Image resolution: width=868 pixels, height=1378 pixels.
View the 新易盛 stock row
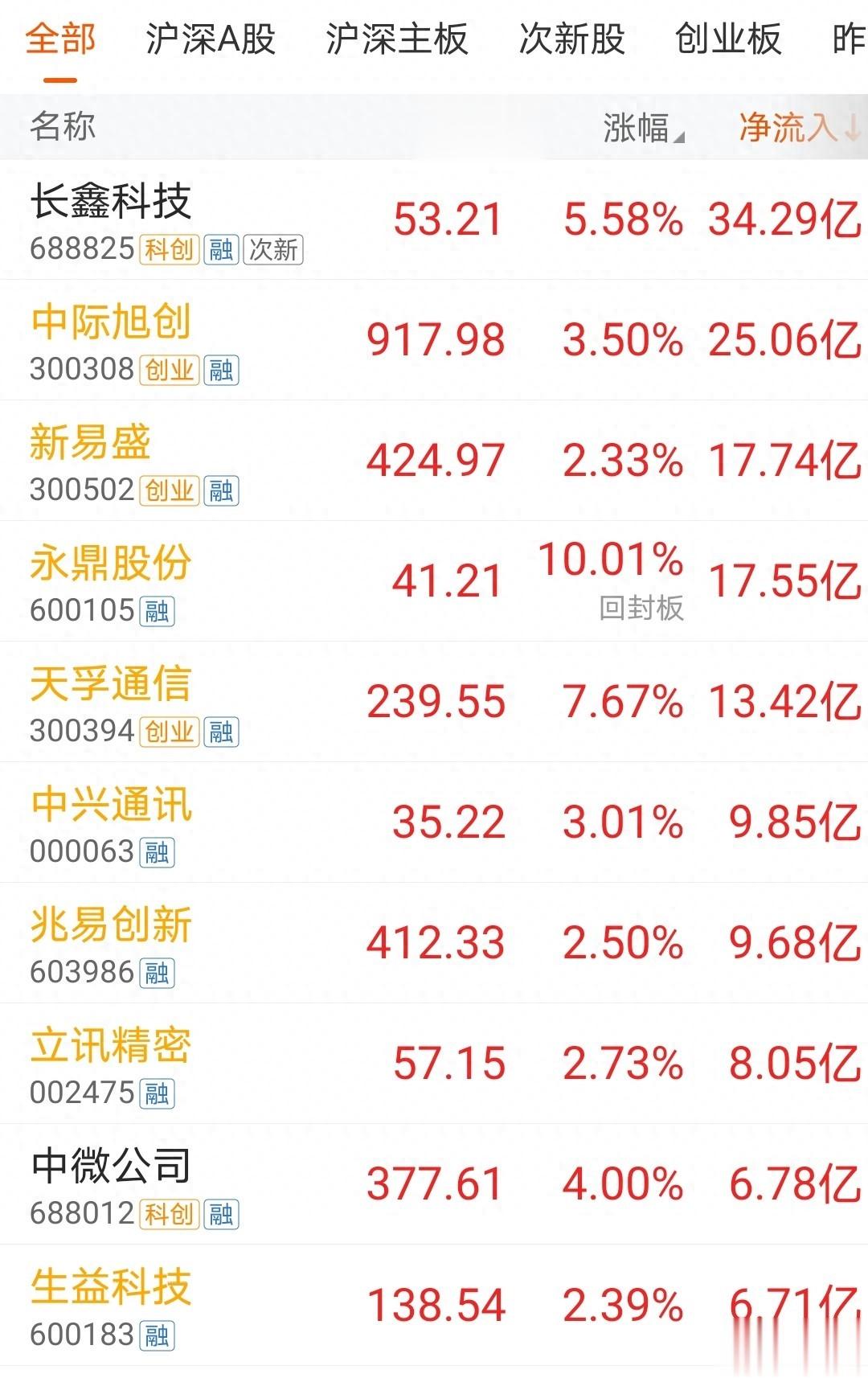coord(434,461)
